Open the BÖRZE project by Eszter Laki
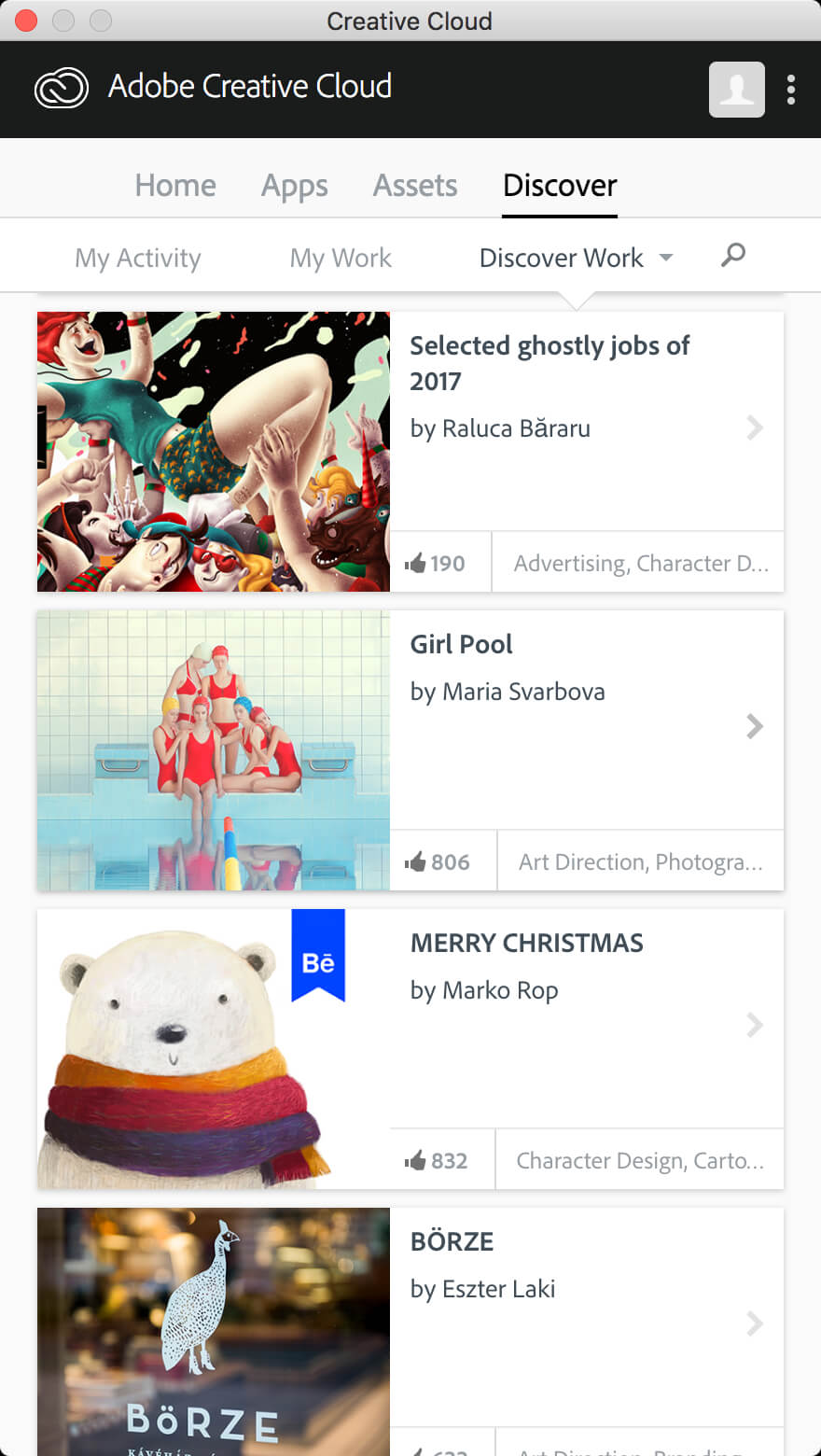Viewport: 821px width, 1456px height. tap(410, 1332)
